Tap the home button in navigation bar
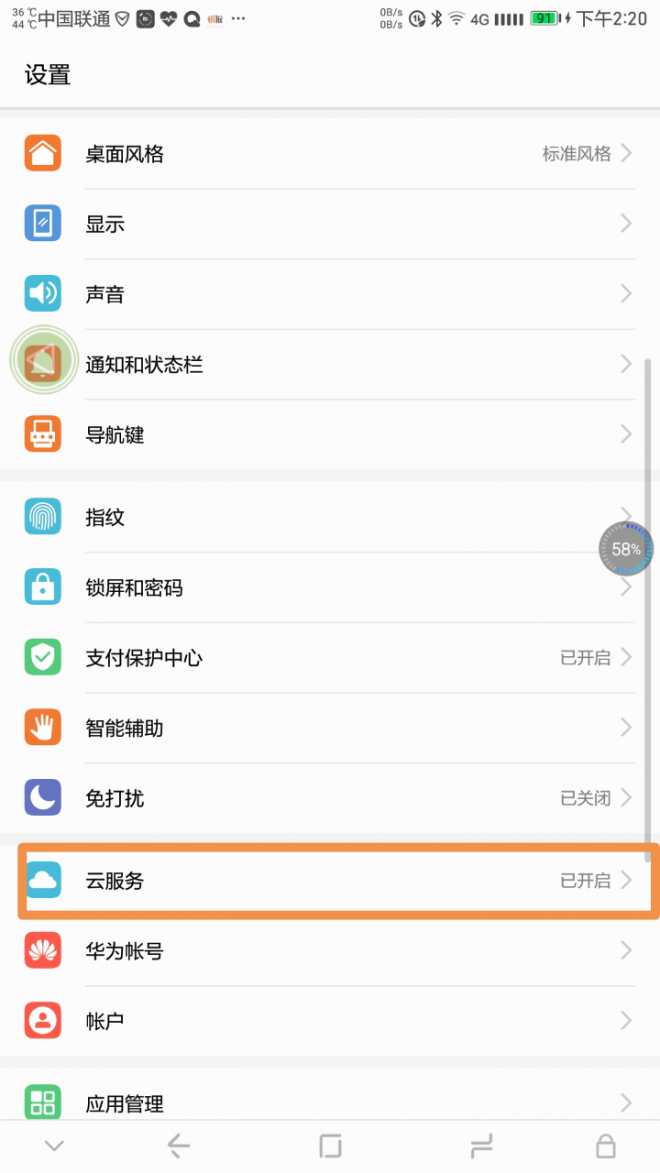The width and height of the screenshot is (660, 1173). pyautogui.click(x=330, y=1145)
